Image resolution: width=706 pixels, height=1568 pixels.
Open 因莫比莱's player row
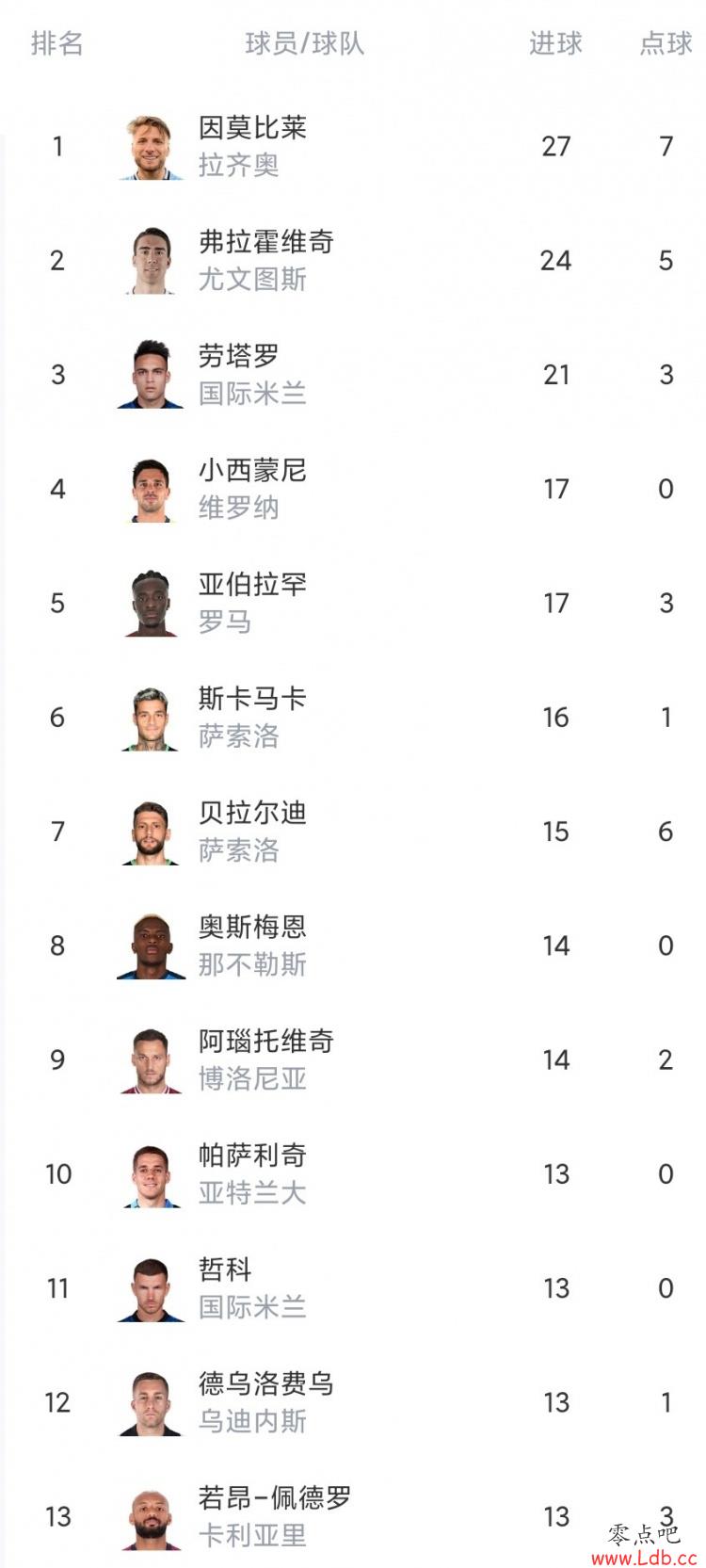point(353,146)
